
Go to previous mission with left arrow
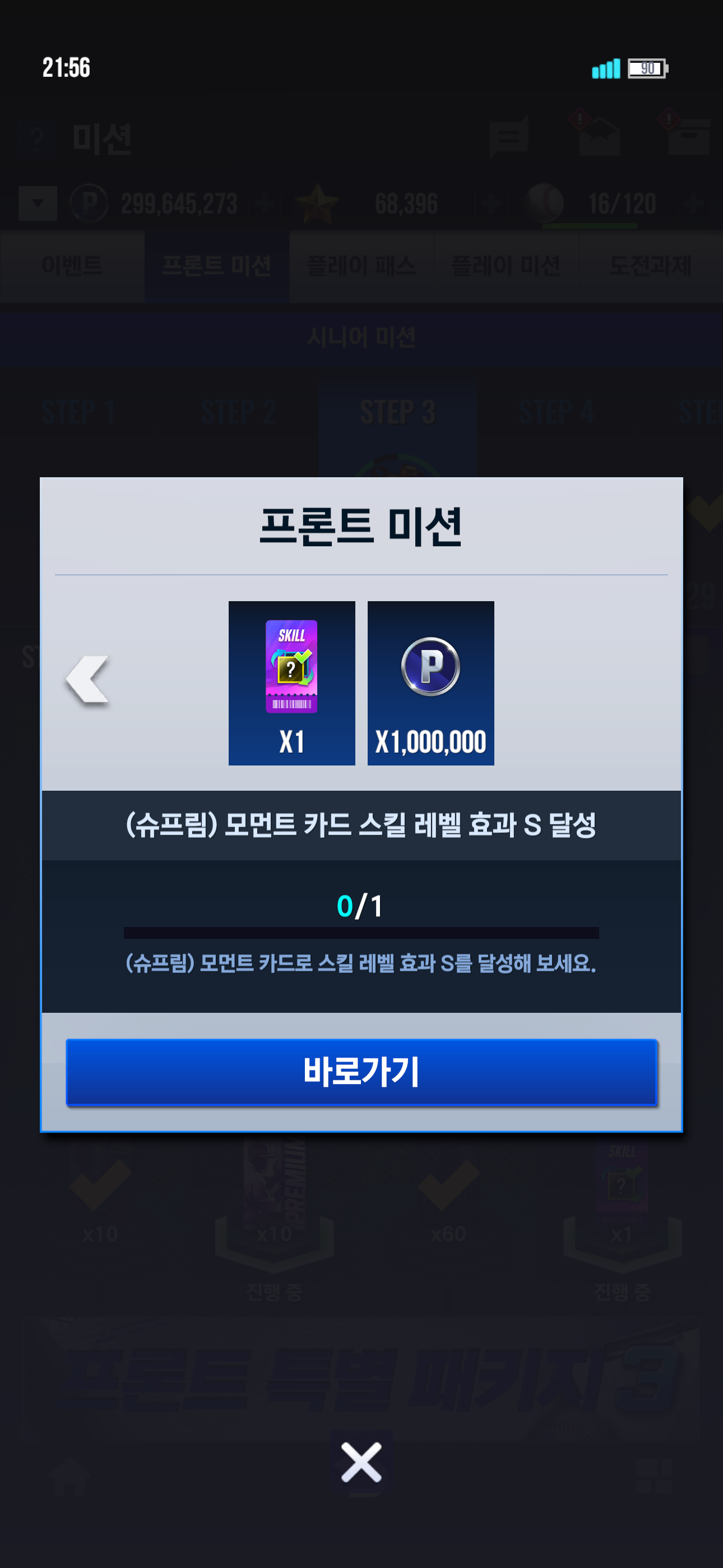pyautogui.click(x=87, y=680)
